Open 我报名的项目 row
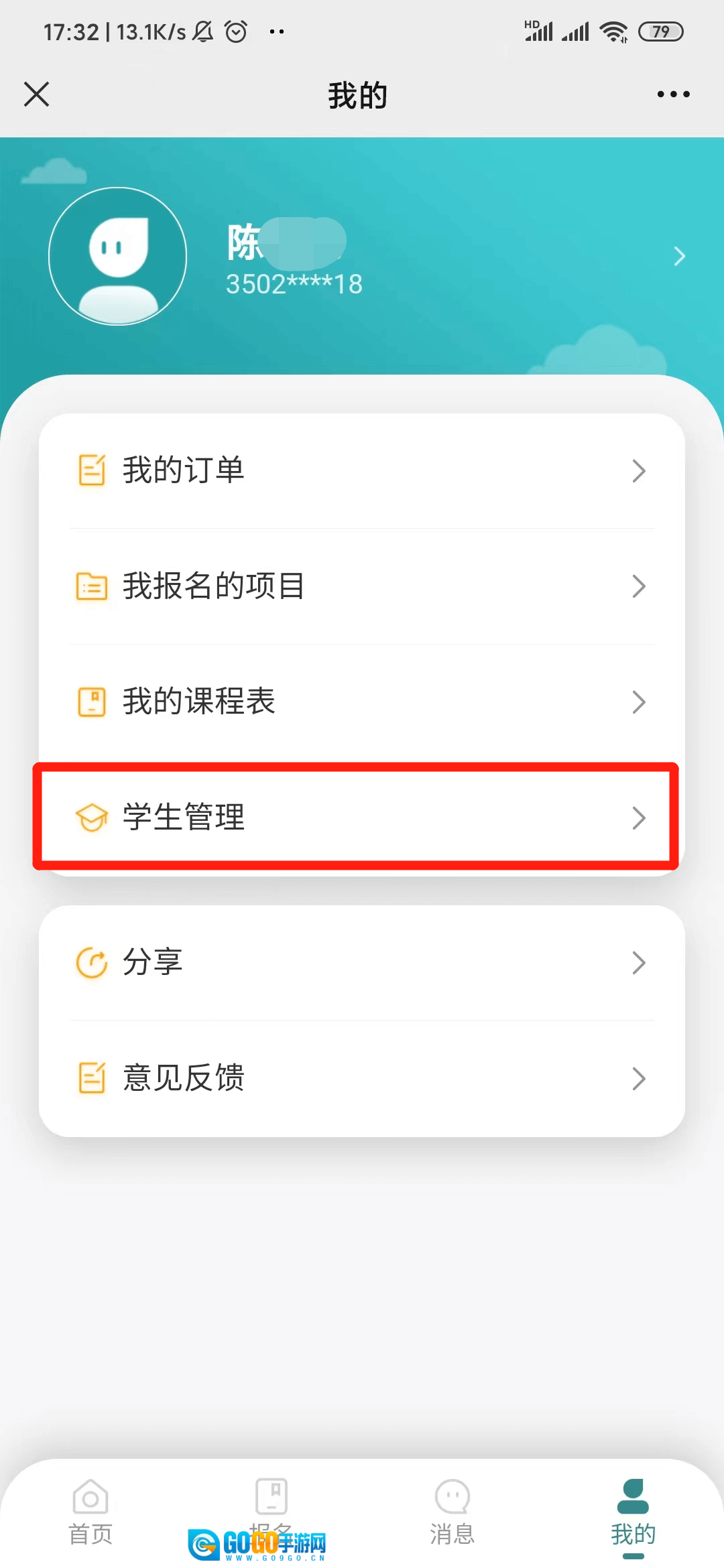 tap(362, 586)
